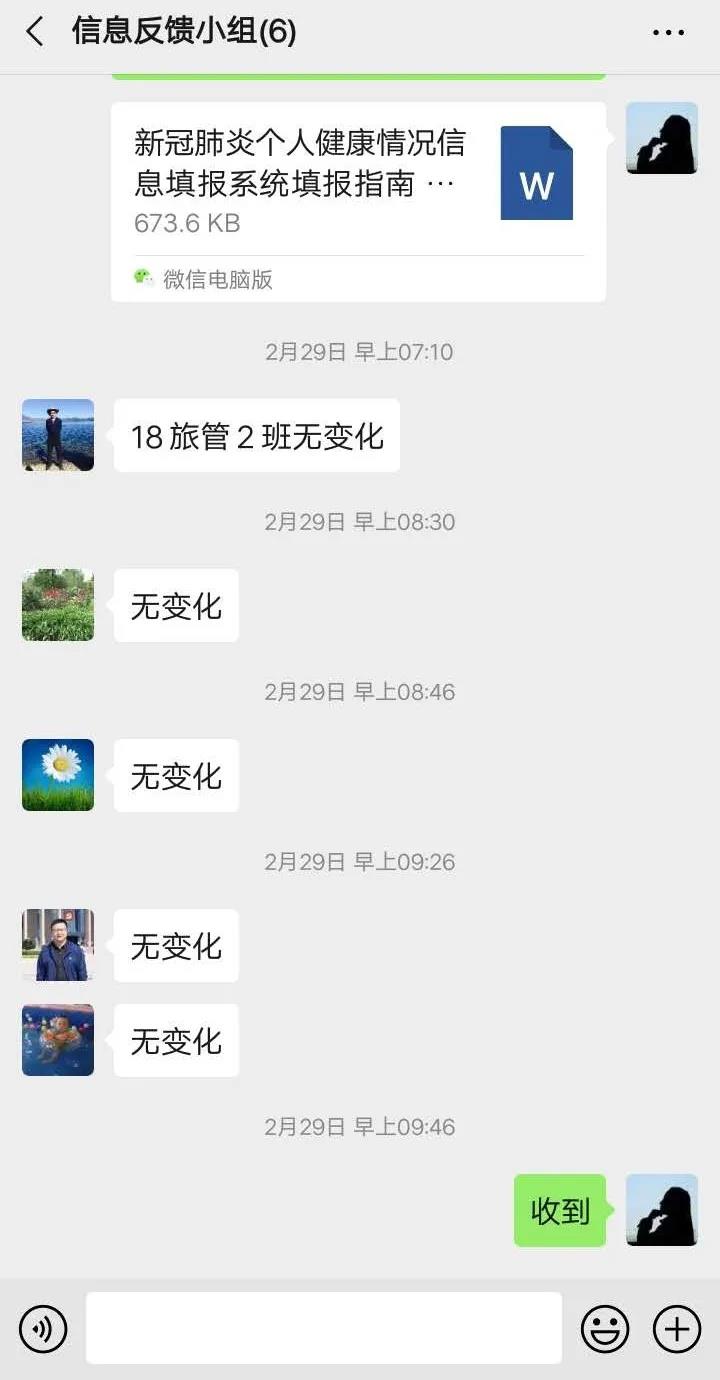View profile of 18旅管2班无变化 sender
720x1380 pixels.
coord(58,435)
